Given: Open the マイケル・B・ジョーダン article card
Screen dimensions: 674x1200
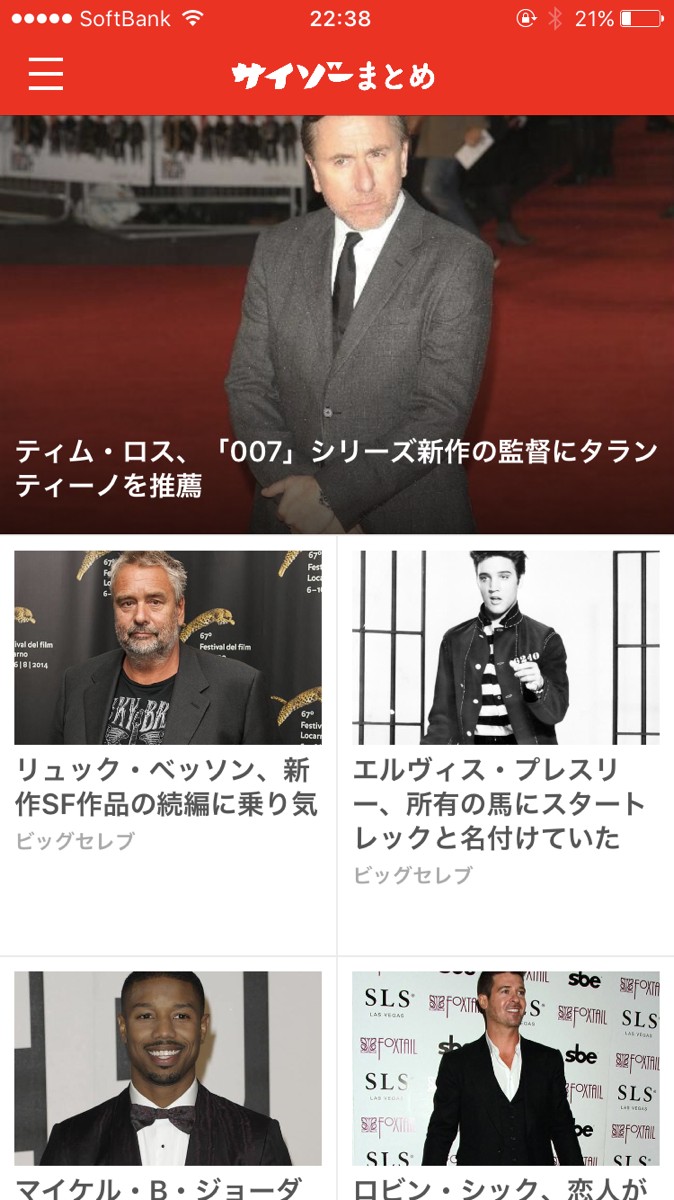Looking at the screenshot, I should (168, 1079).
